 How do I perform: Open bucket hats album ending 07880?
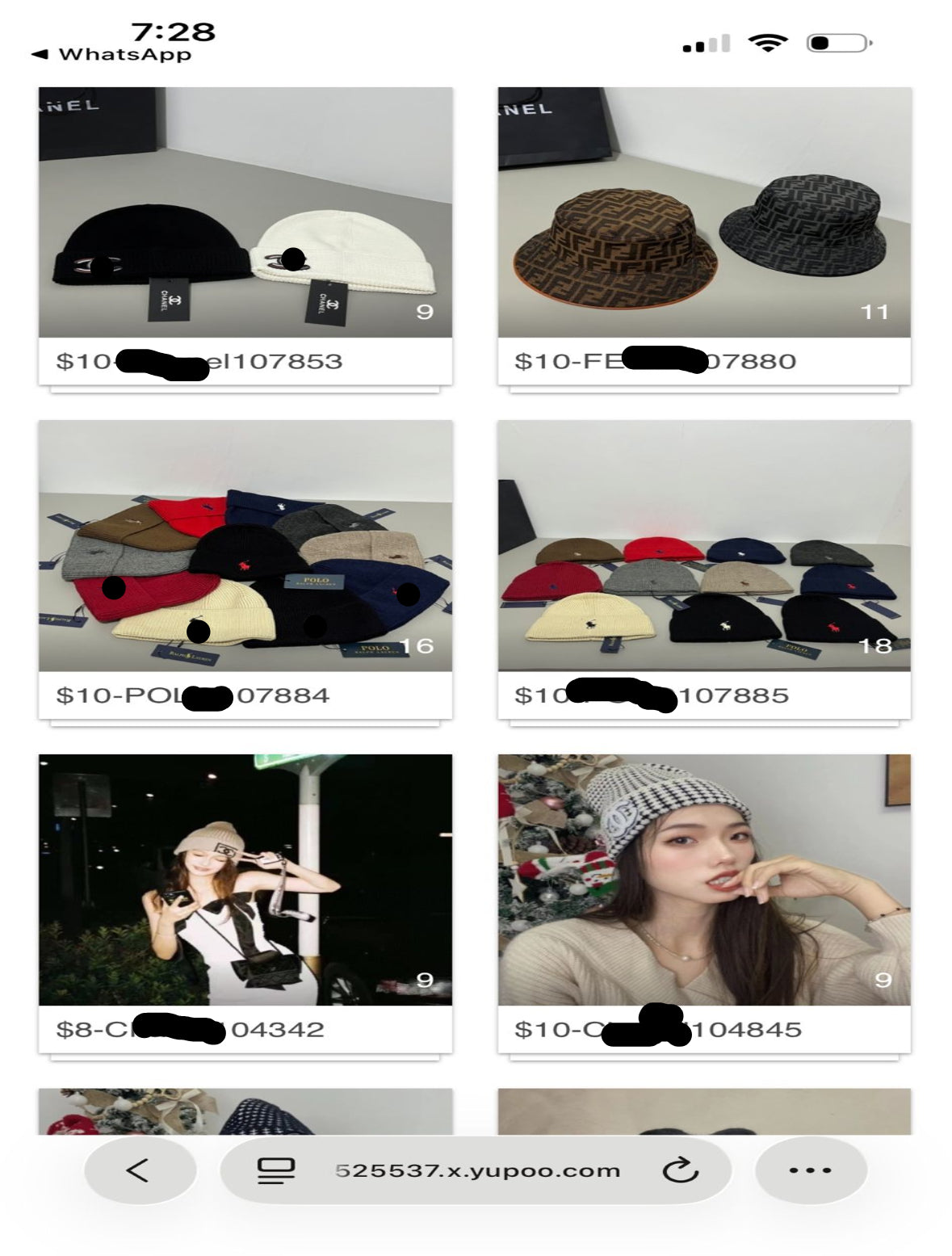[704, 213]
